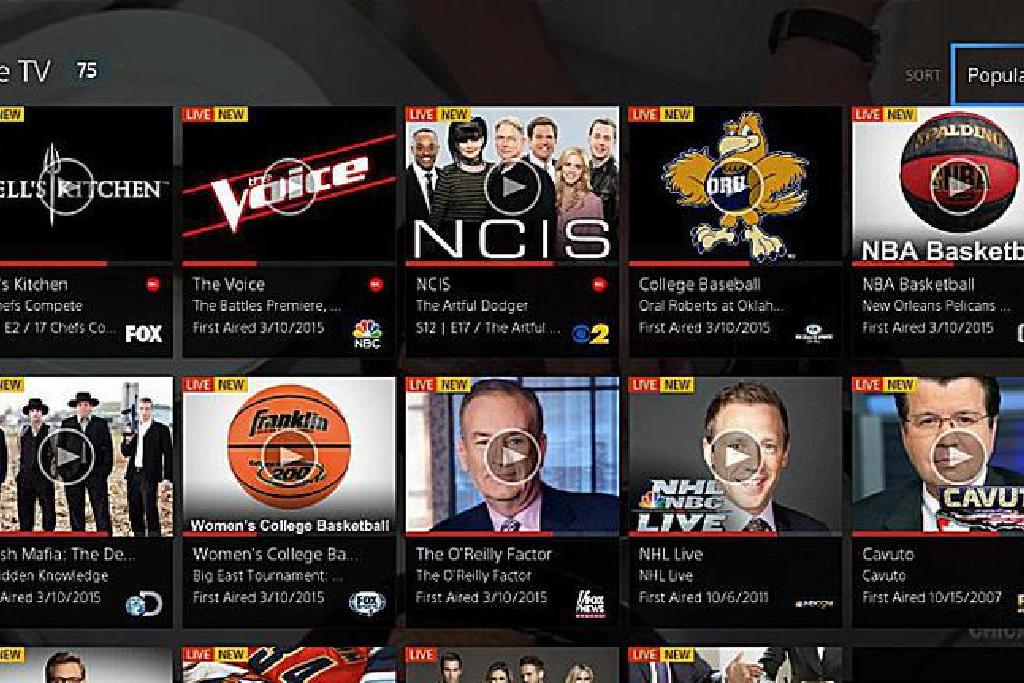The width and height of the screenshot is (1024, 683).
Task: Play The Voice live show
Action: [x=289, y=186]
